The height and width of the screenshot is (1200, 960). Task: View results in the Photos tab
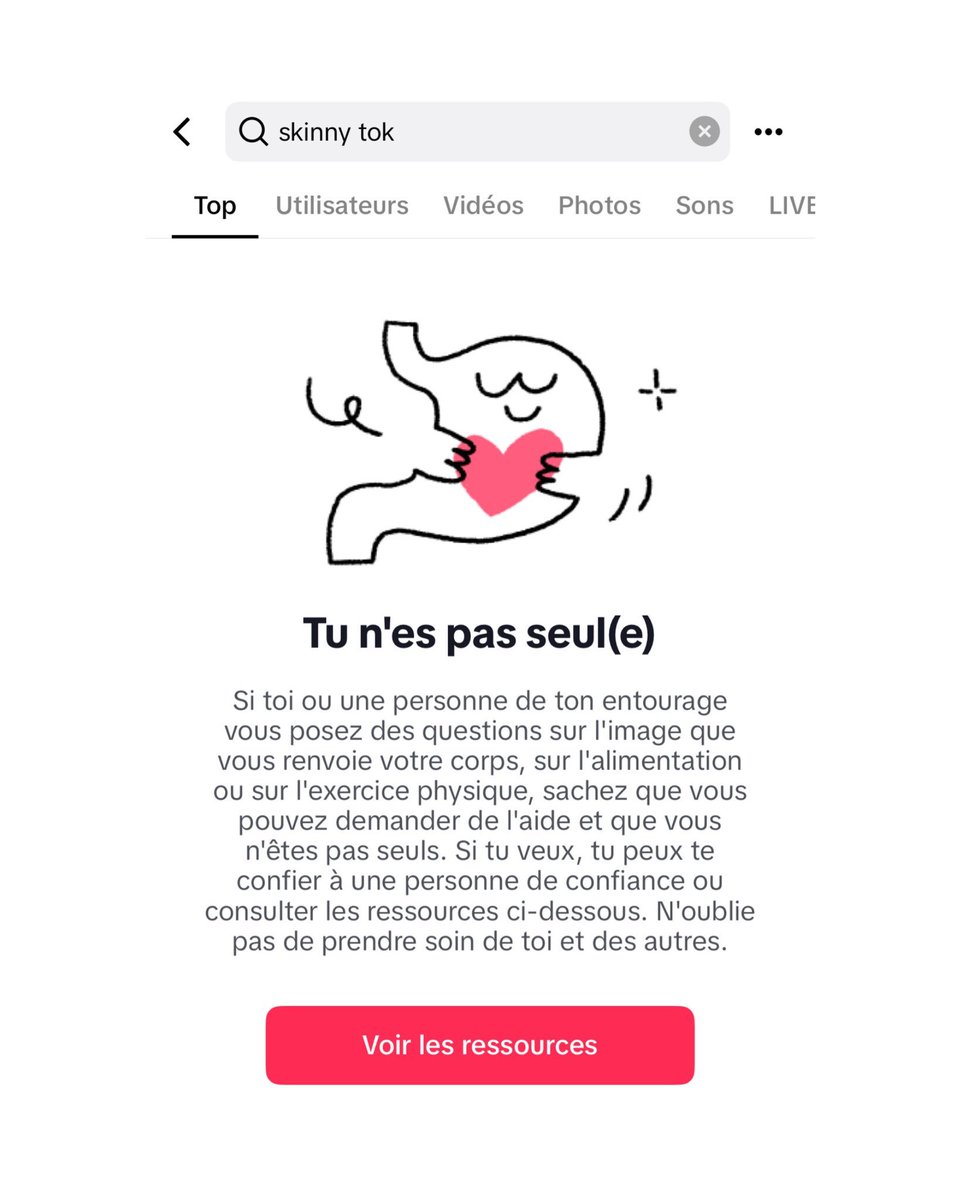tap(599, 205)
